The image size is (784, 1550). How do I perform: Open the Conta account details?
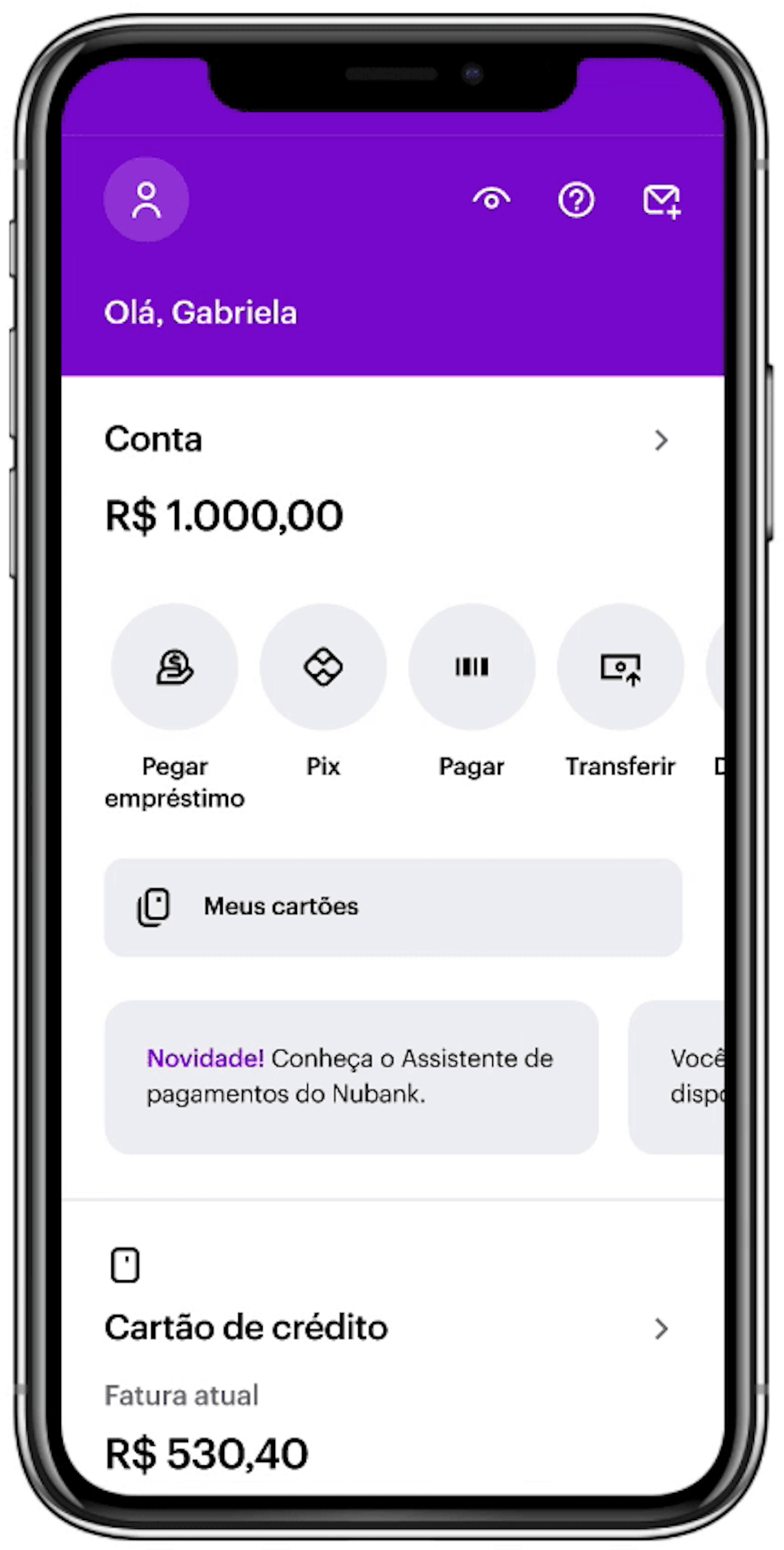coord(661,440)
